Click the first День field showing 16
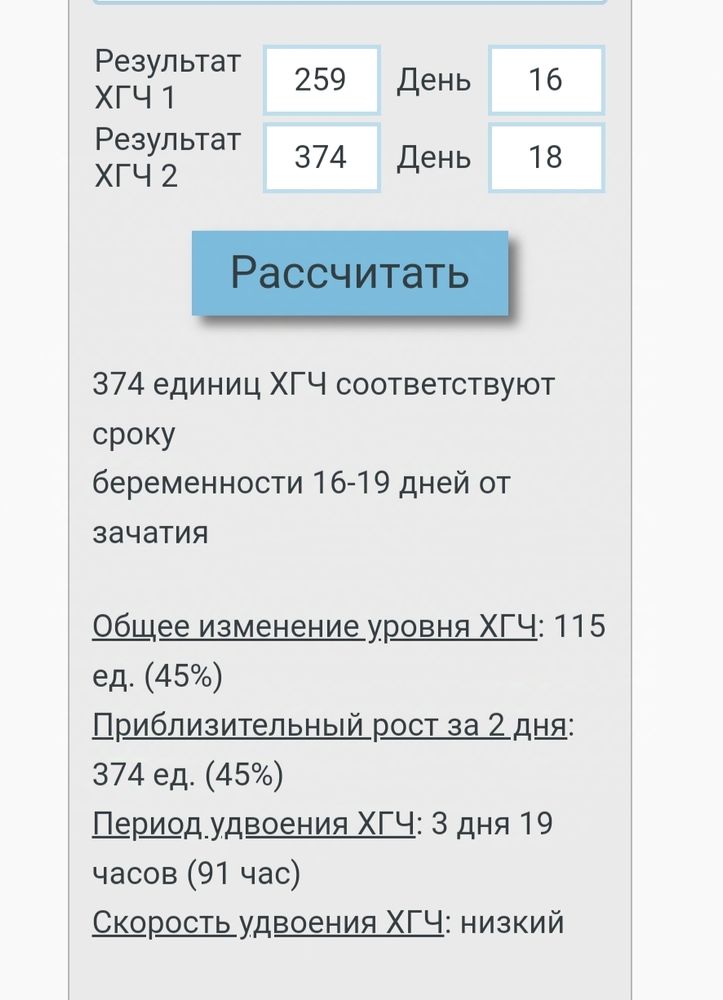The width and height of the screenshot is (723, 1000). click(545, 80)
